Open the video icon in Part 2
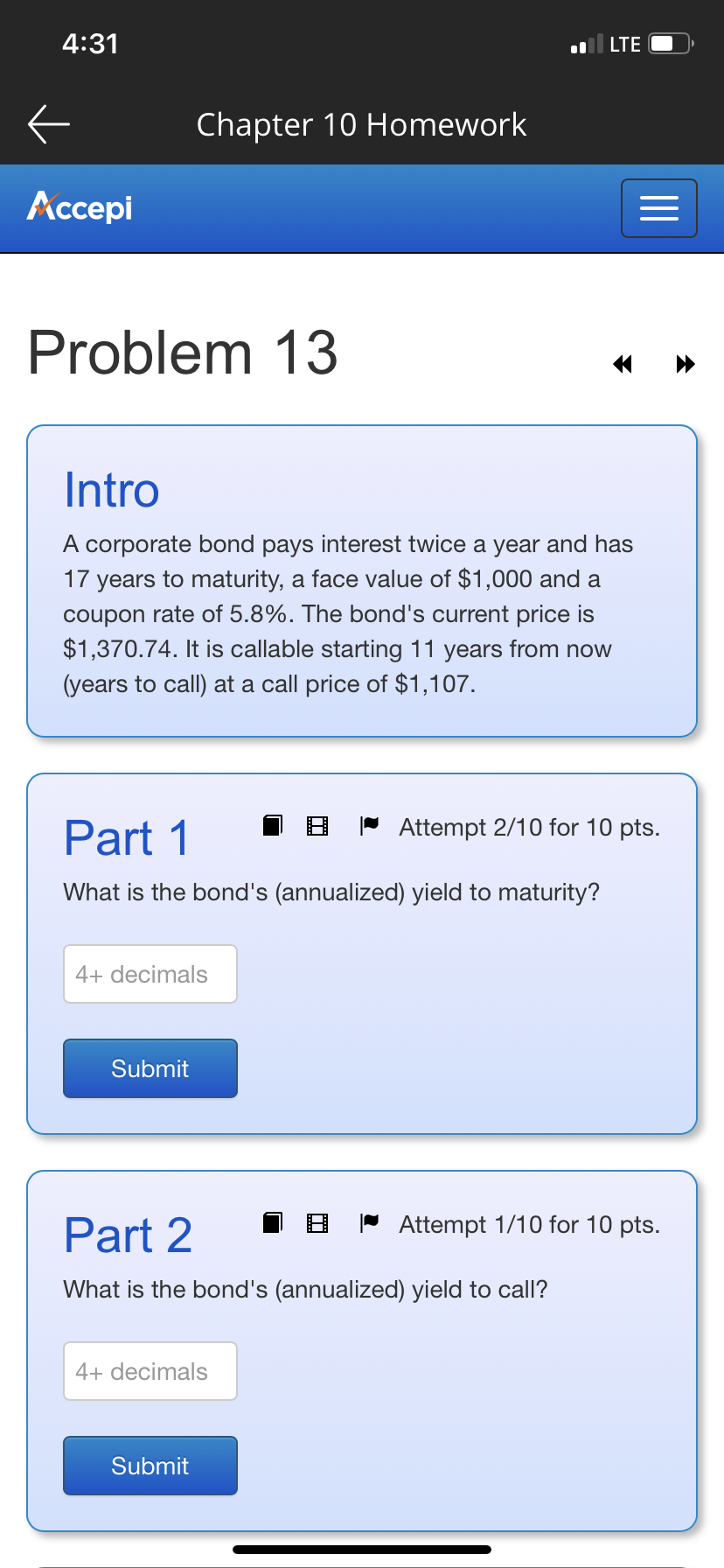The image size is (724, 1568). pyautogui.click(x=317, y=1222)
